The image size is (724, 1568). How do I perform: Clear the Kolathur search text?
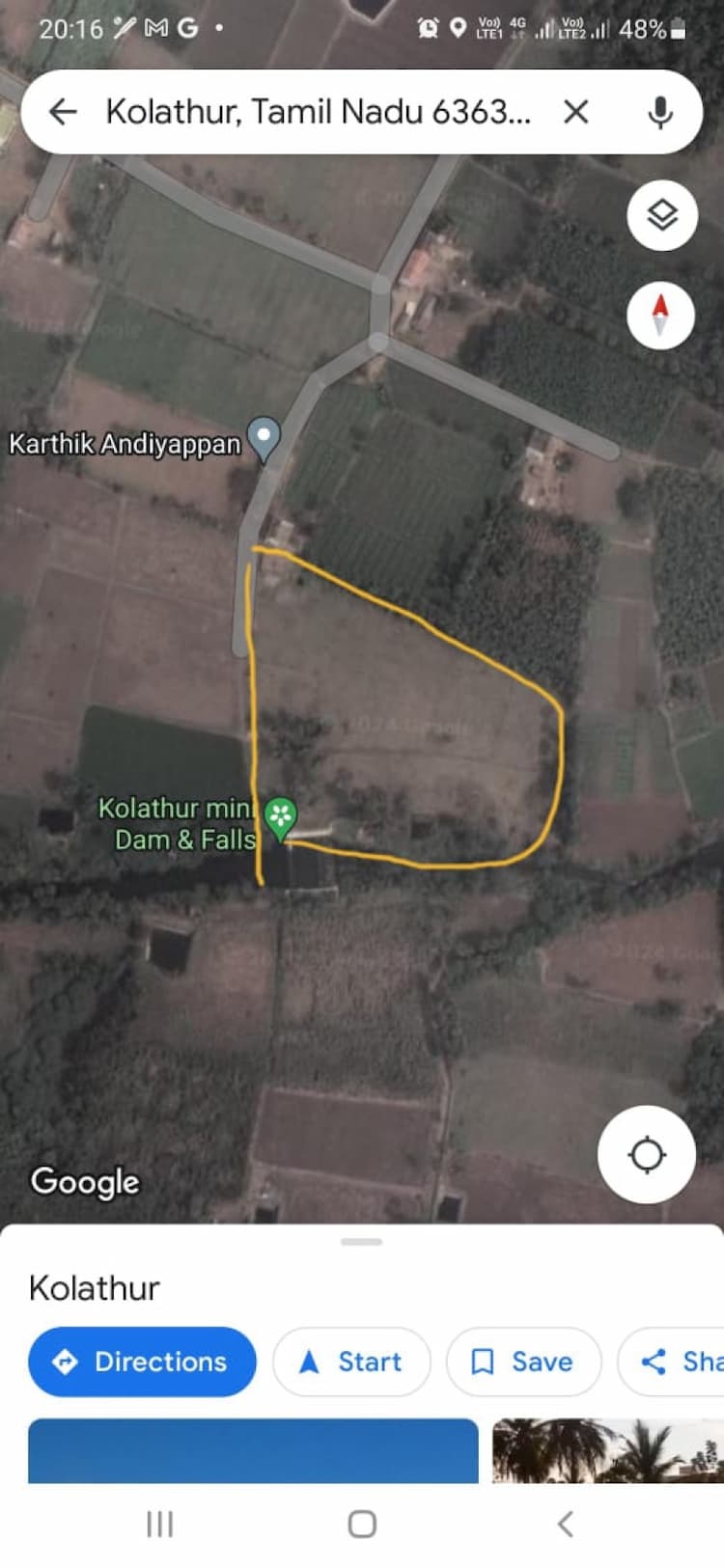pyautogui.click(x=575, y=112)
